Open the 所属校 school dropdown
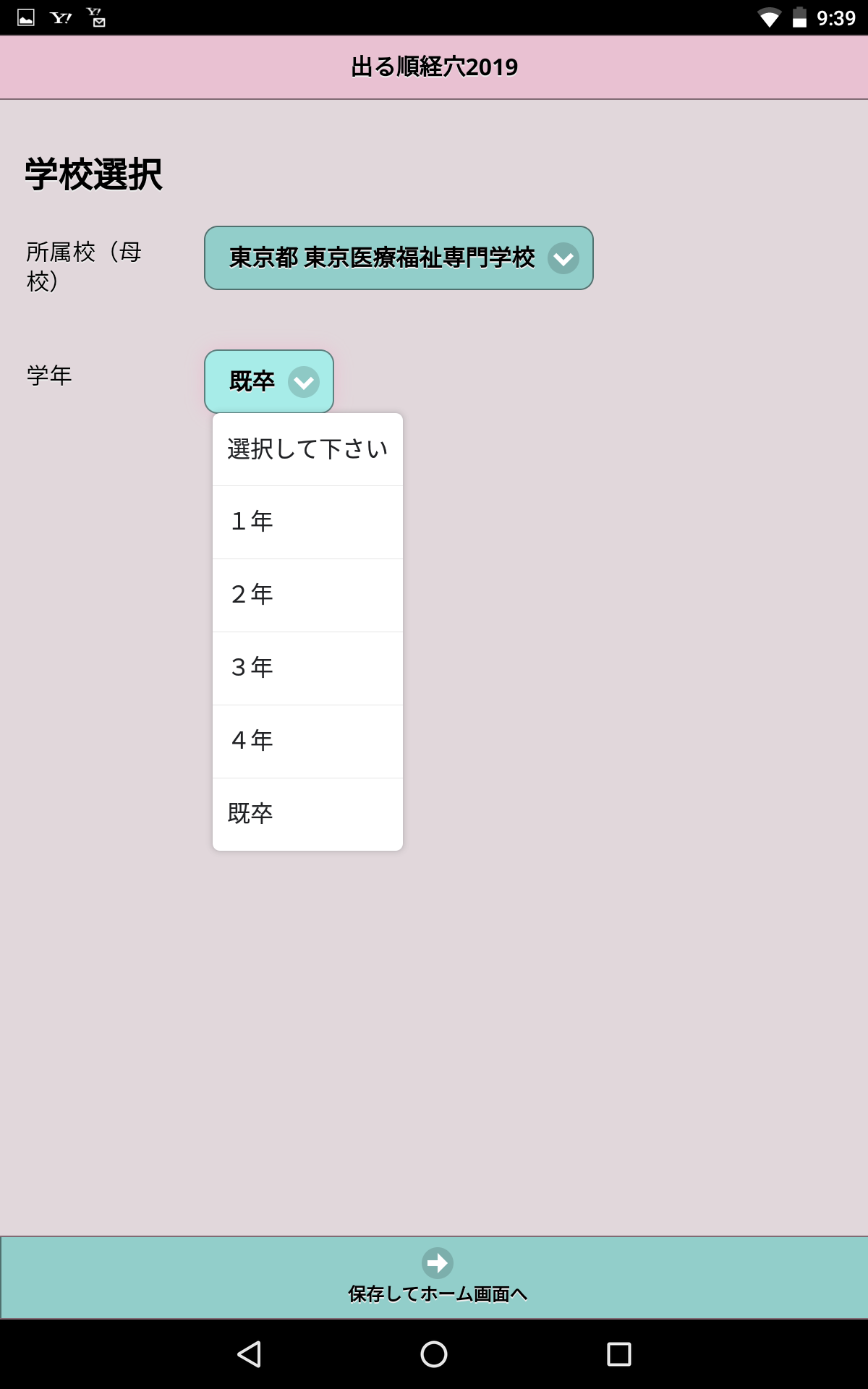The height and width of the screenshot is (1389, 868). pos(399,258)
